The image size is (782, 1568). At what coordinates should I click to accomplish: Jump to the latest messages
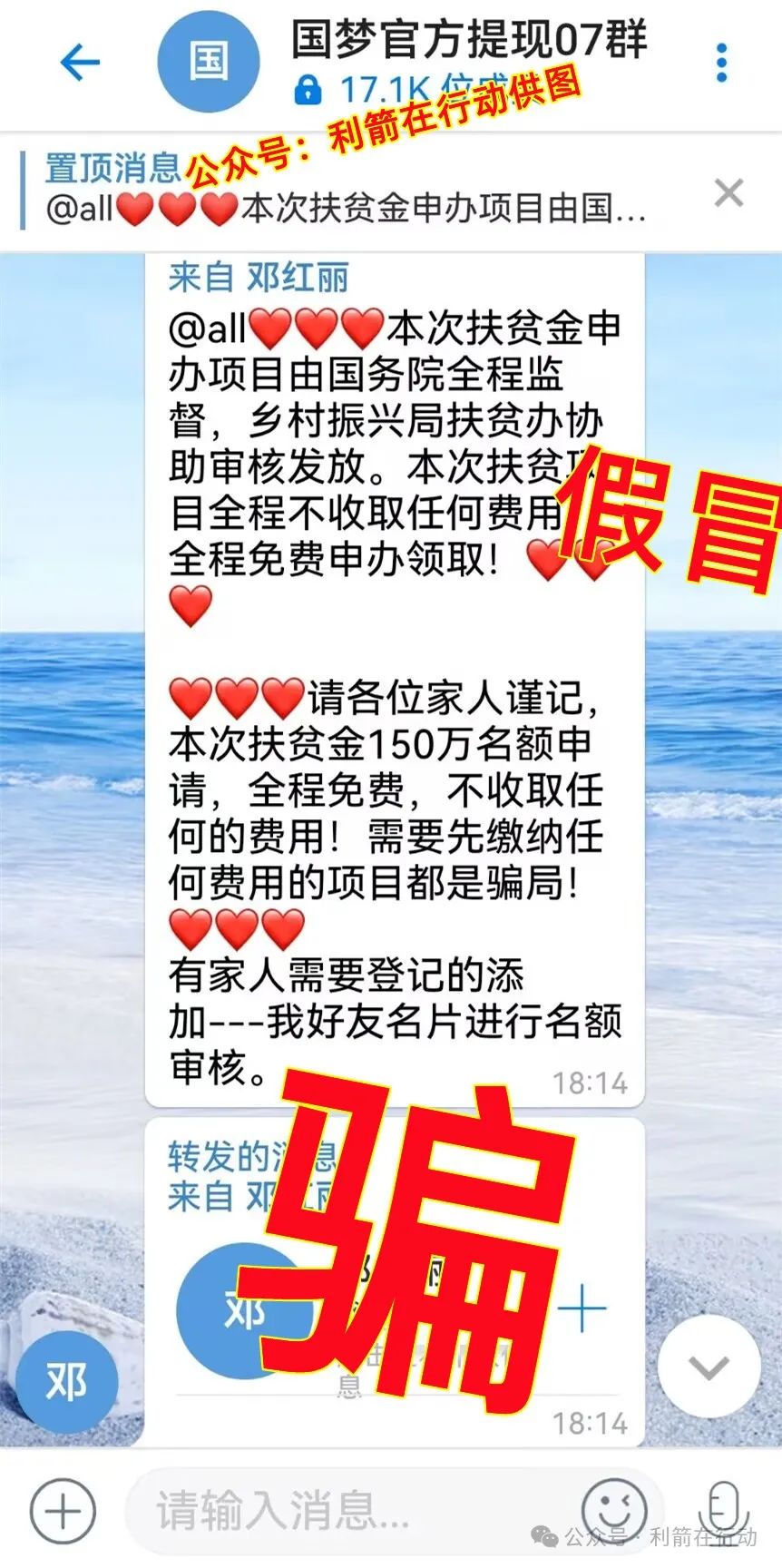pos(709,1367)
